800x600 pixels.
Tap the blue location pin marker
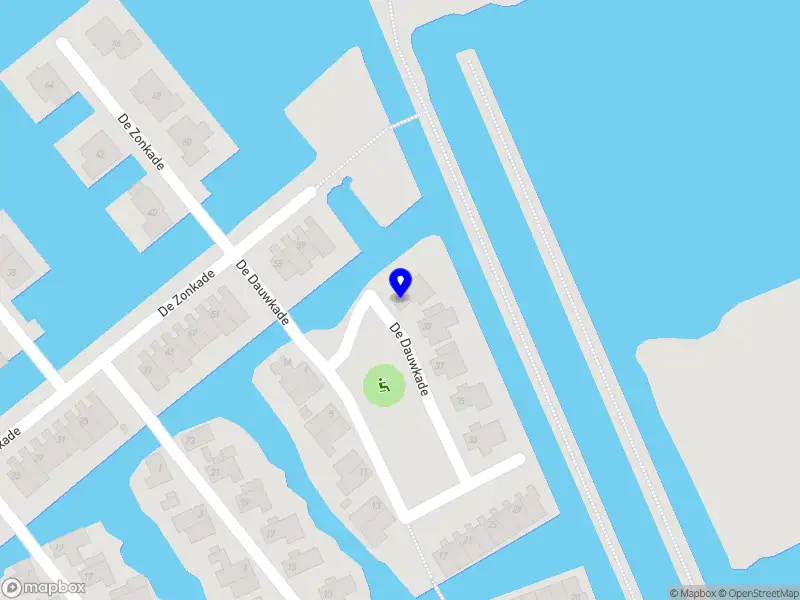coord(400,282)
